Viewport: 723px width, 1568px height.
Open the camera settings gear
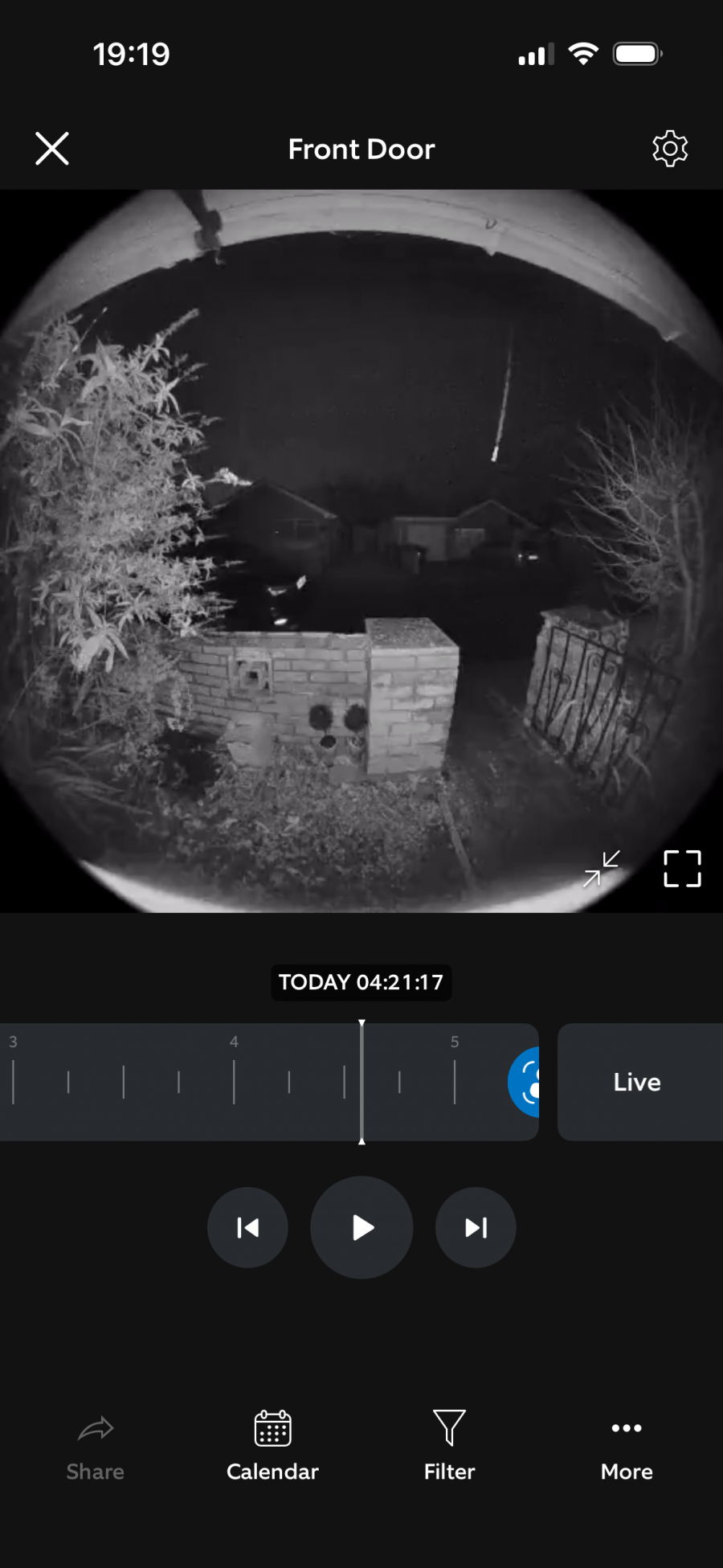pos(670,149)
